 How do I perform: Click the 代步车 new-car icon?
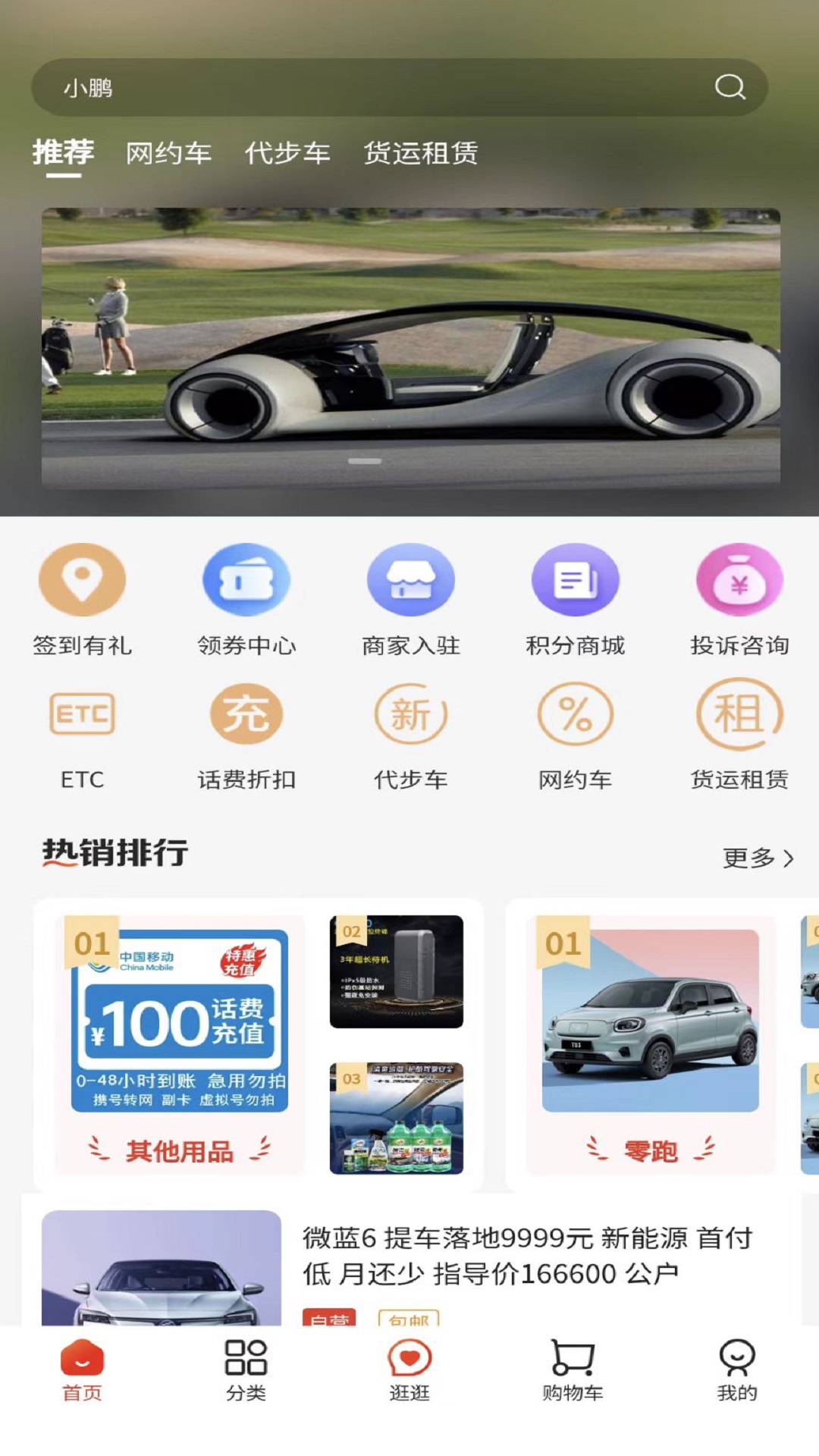point(410,714)
